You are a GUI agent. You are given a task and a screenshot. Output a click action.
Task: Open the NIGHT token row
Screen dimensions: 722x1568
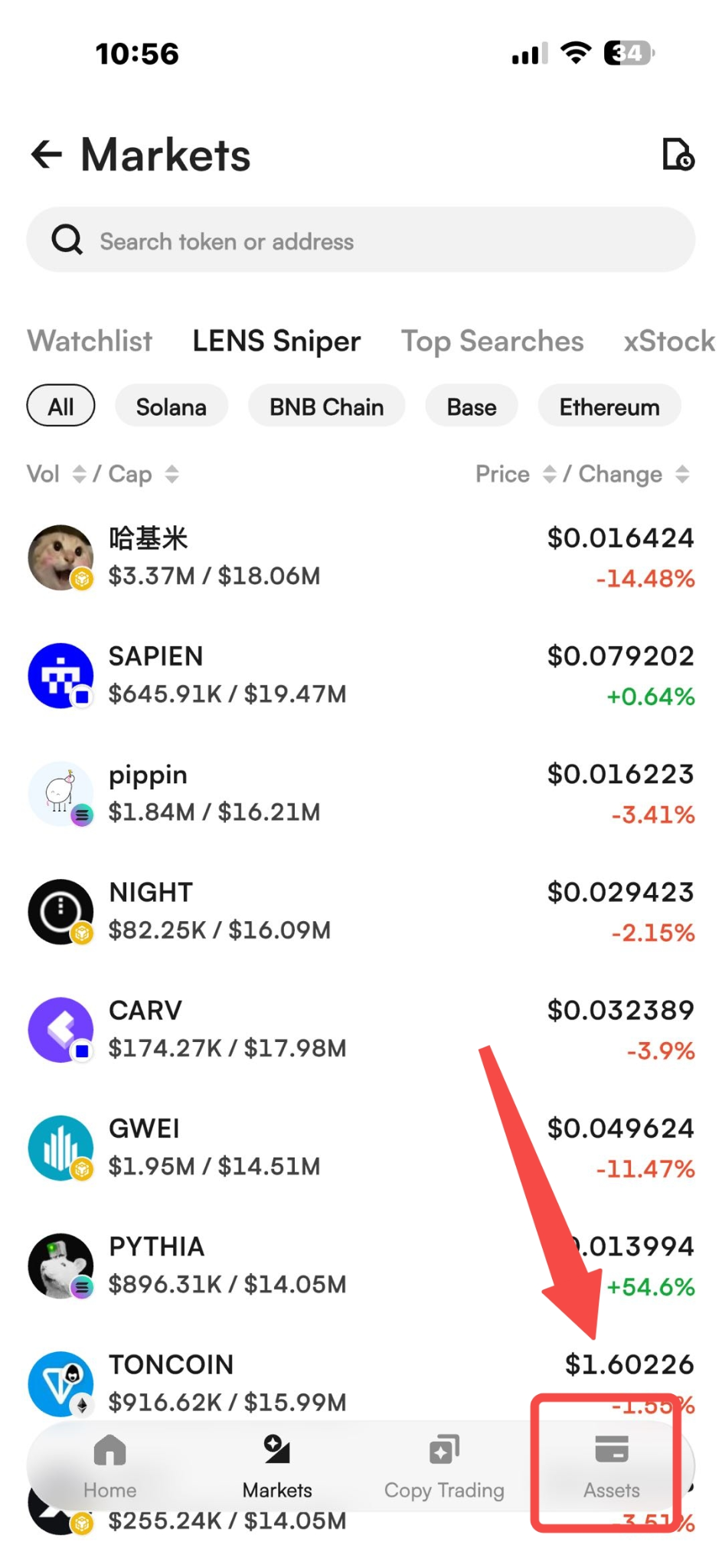(x=361, y=911)
